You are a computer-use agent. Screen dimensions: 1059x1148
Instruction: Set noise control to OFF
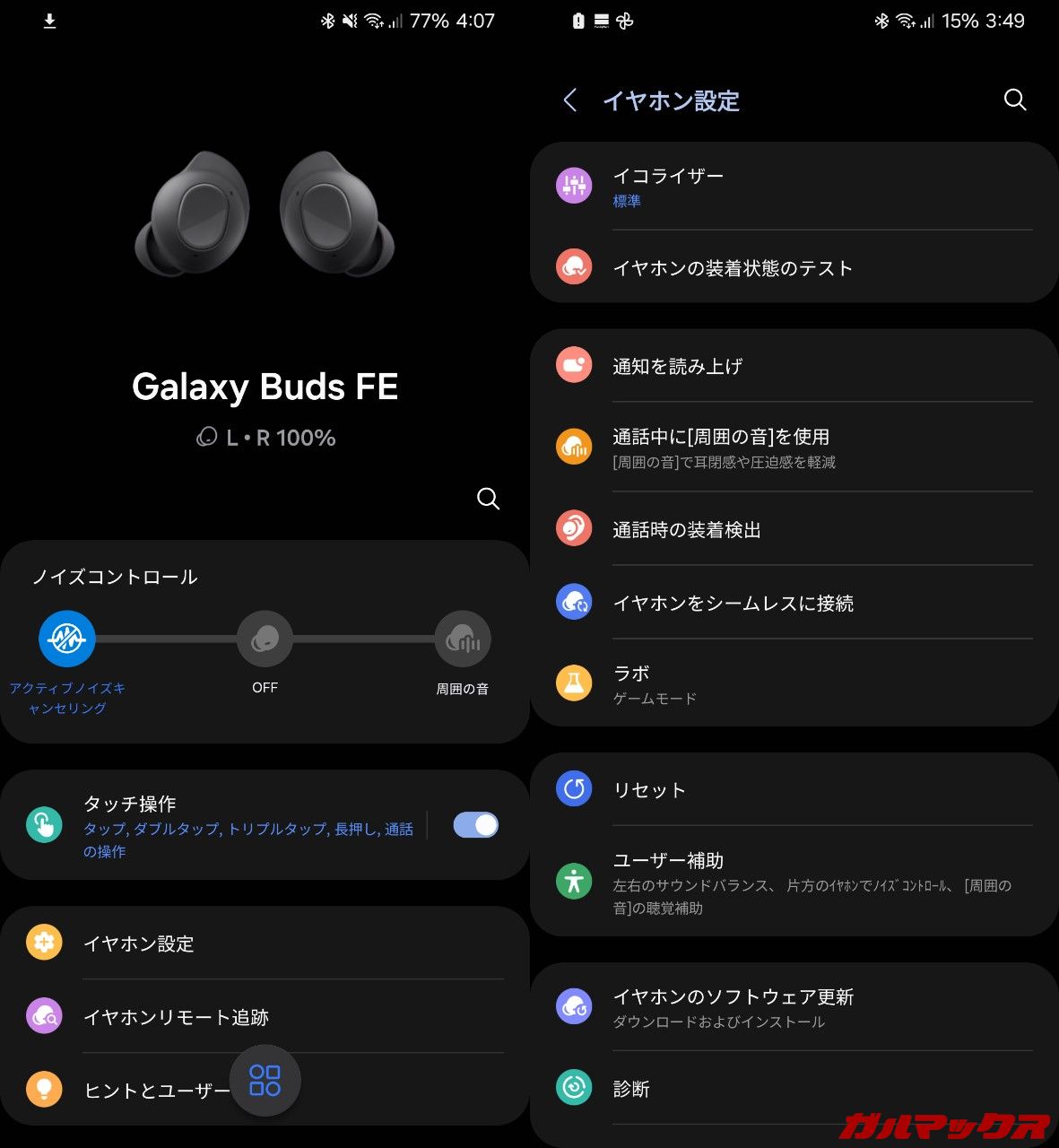pyautogui.click(x=265, y=639)
